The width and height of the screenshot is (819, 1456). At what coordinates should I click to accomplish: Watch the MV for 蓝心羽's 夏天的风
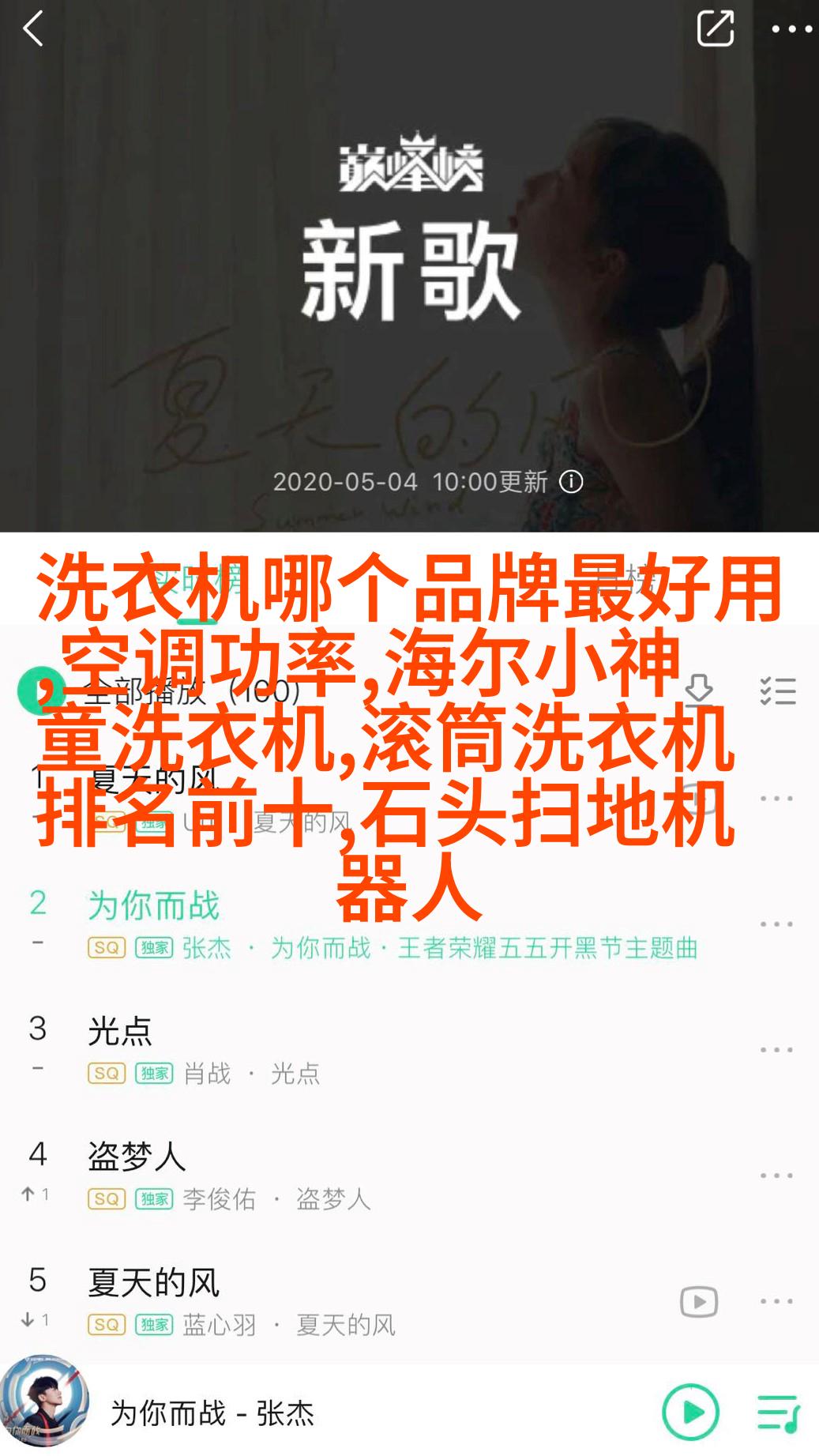coord(699,1301)
